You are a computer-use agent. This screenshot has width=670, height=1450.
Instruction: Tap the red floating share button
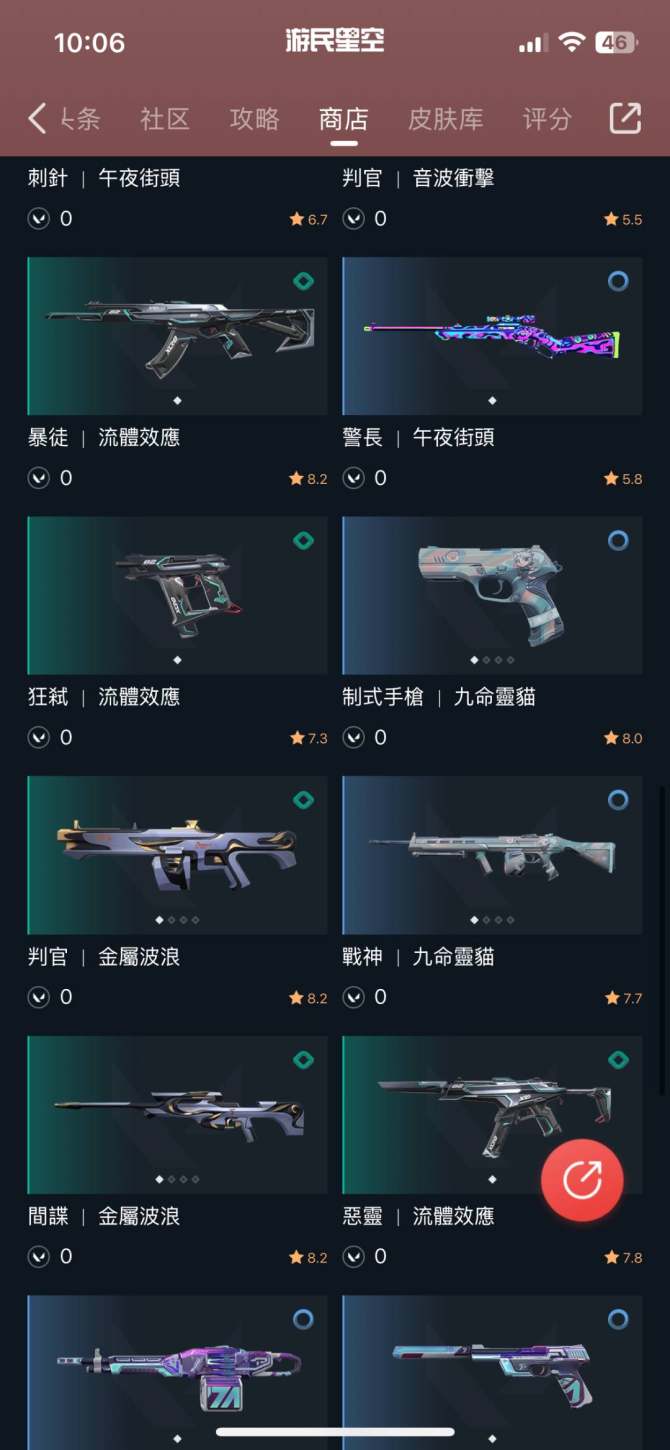[x=582, y=1180]
